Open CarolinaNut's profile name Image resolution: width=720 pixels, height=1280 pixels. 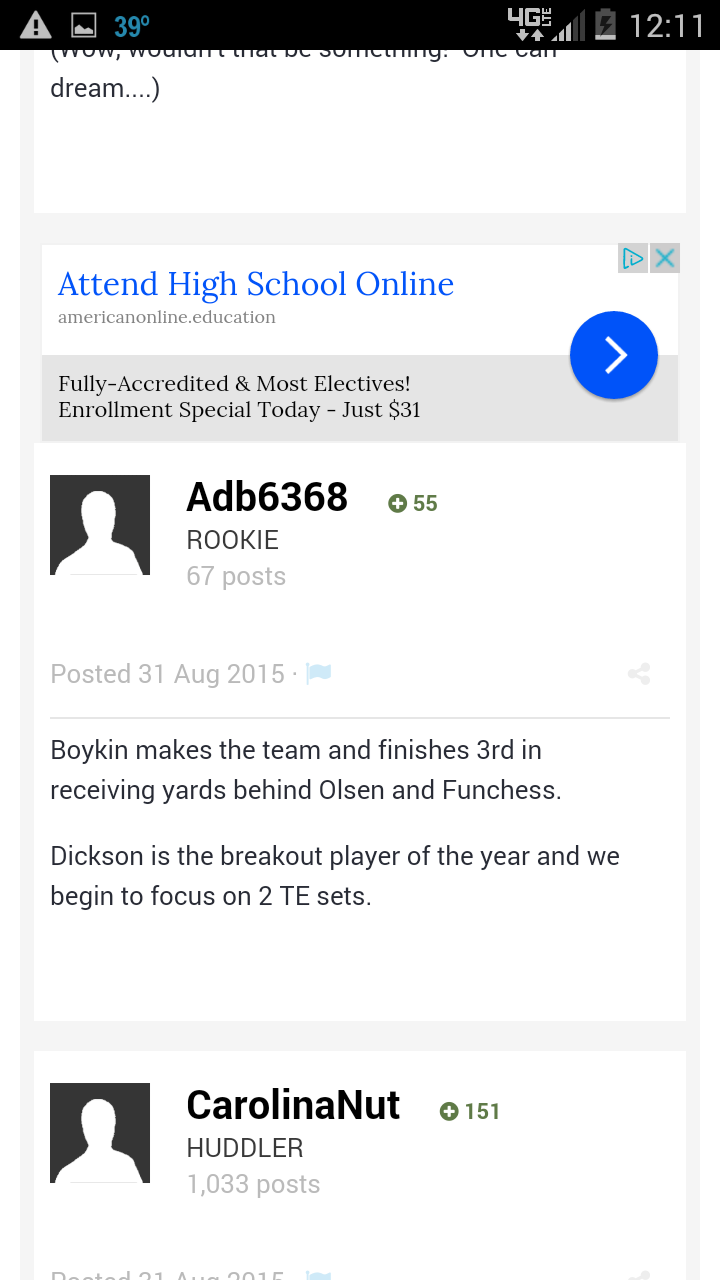click(x=293, y=1105)
